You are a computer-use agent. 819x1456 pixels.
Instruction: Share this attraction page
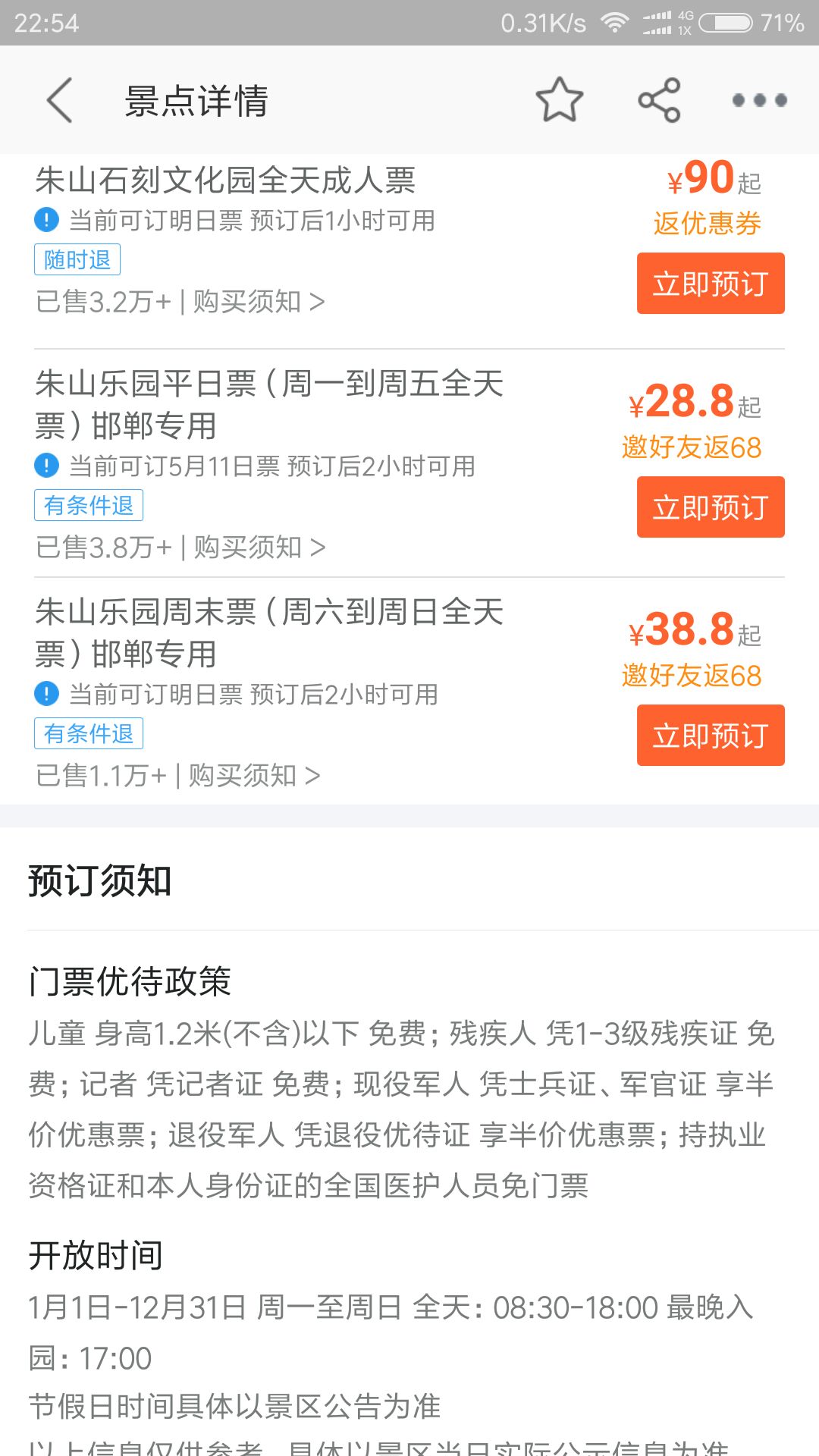coord(659,99)
